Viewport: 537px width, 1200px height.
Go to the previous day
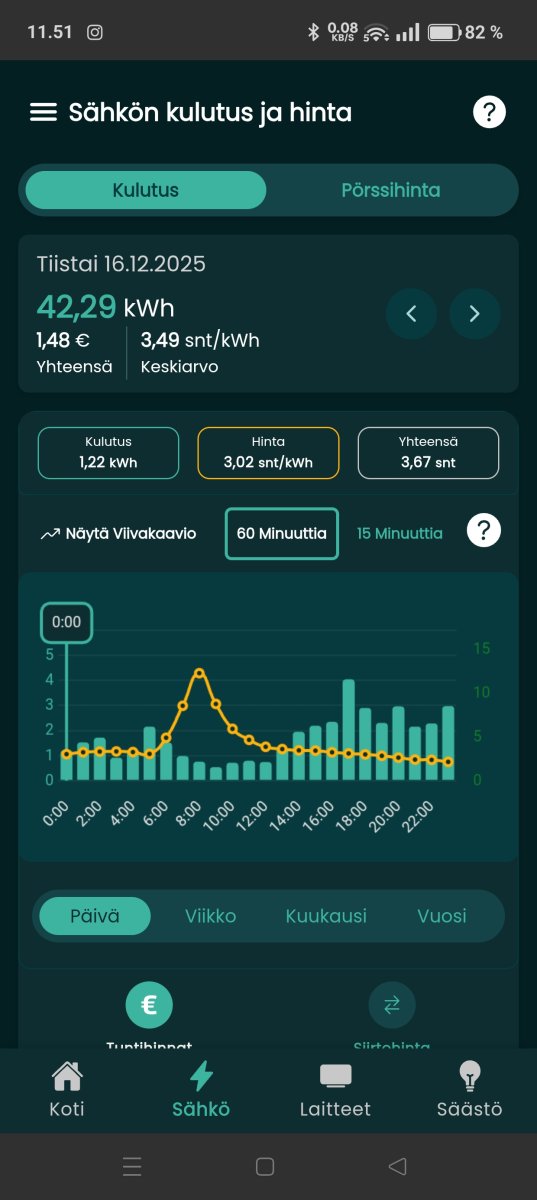coord(411,314)
